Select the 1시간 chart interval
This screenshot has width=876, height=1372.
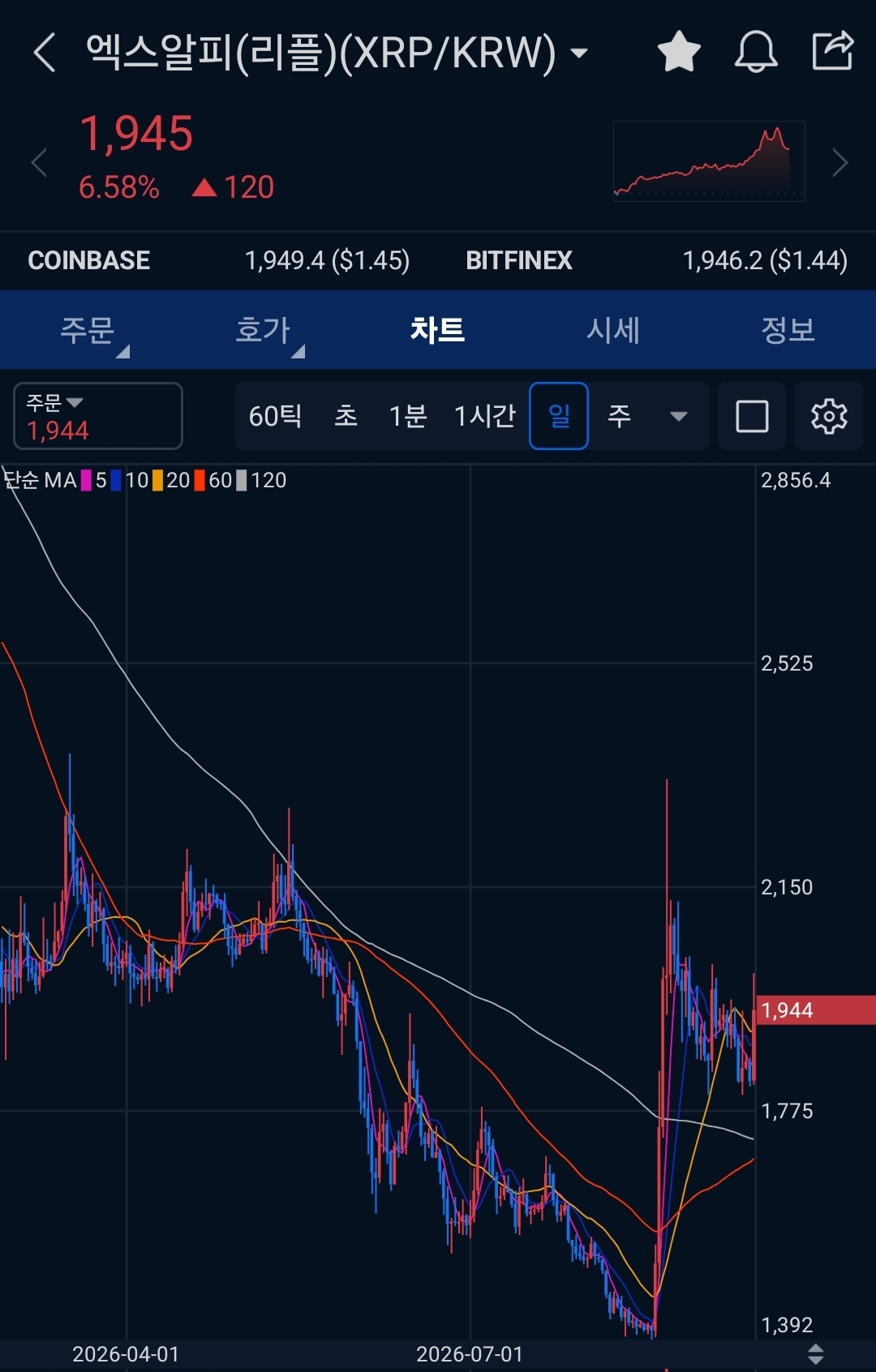pos(485,416)
